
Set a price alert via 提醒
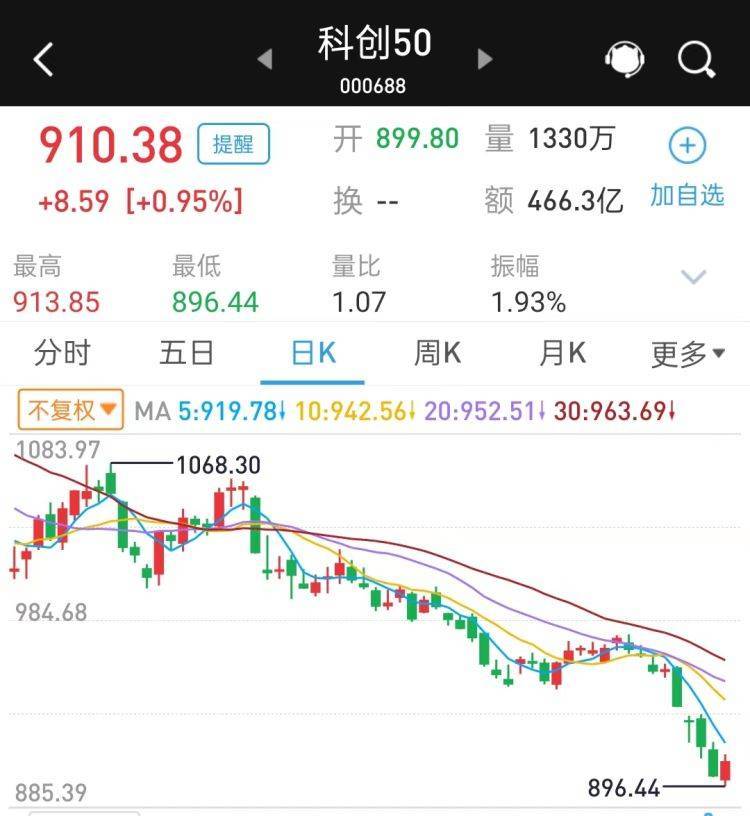[233, 144]
